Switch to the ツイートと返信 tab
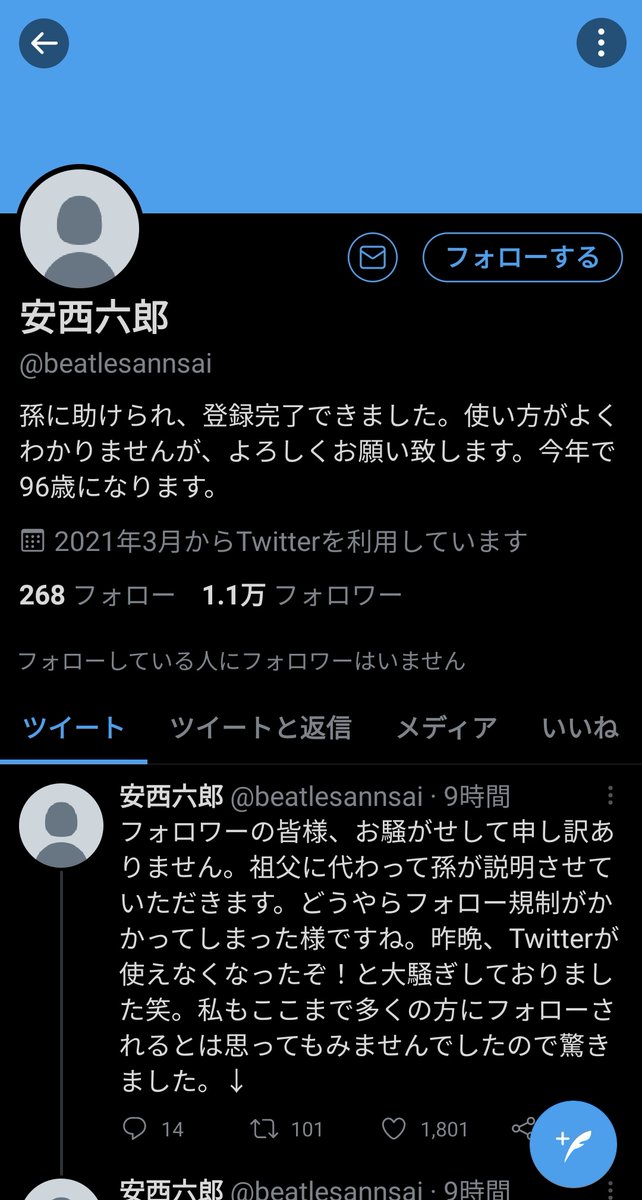This screenshot has width=642, height=1200. click(260, 728)
